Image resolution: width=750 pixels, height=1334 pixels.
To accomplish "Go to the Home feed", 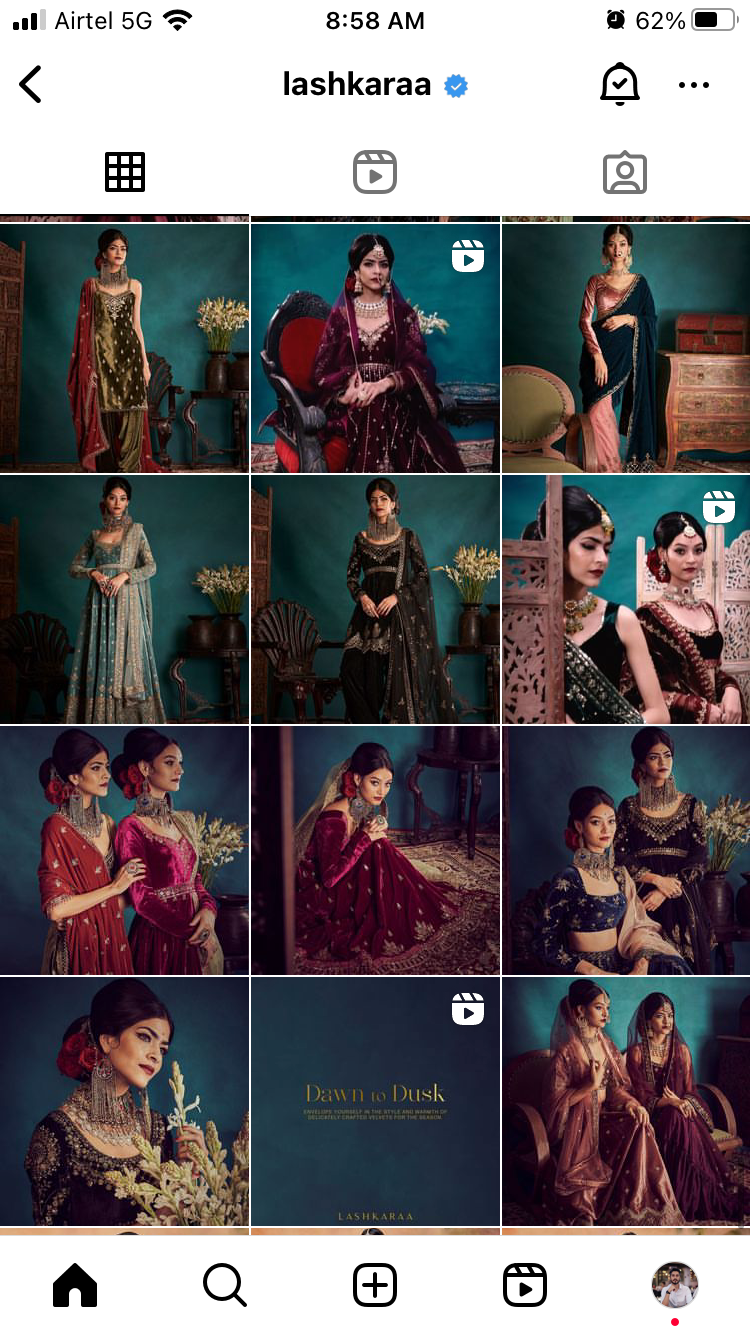I will pos(75,1285).
